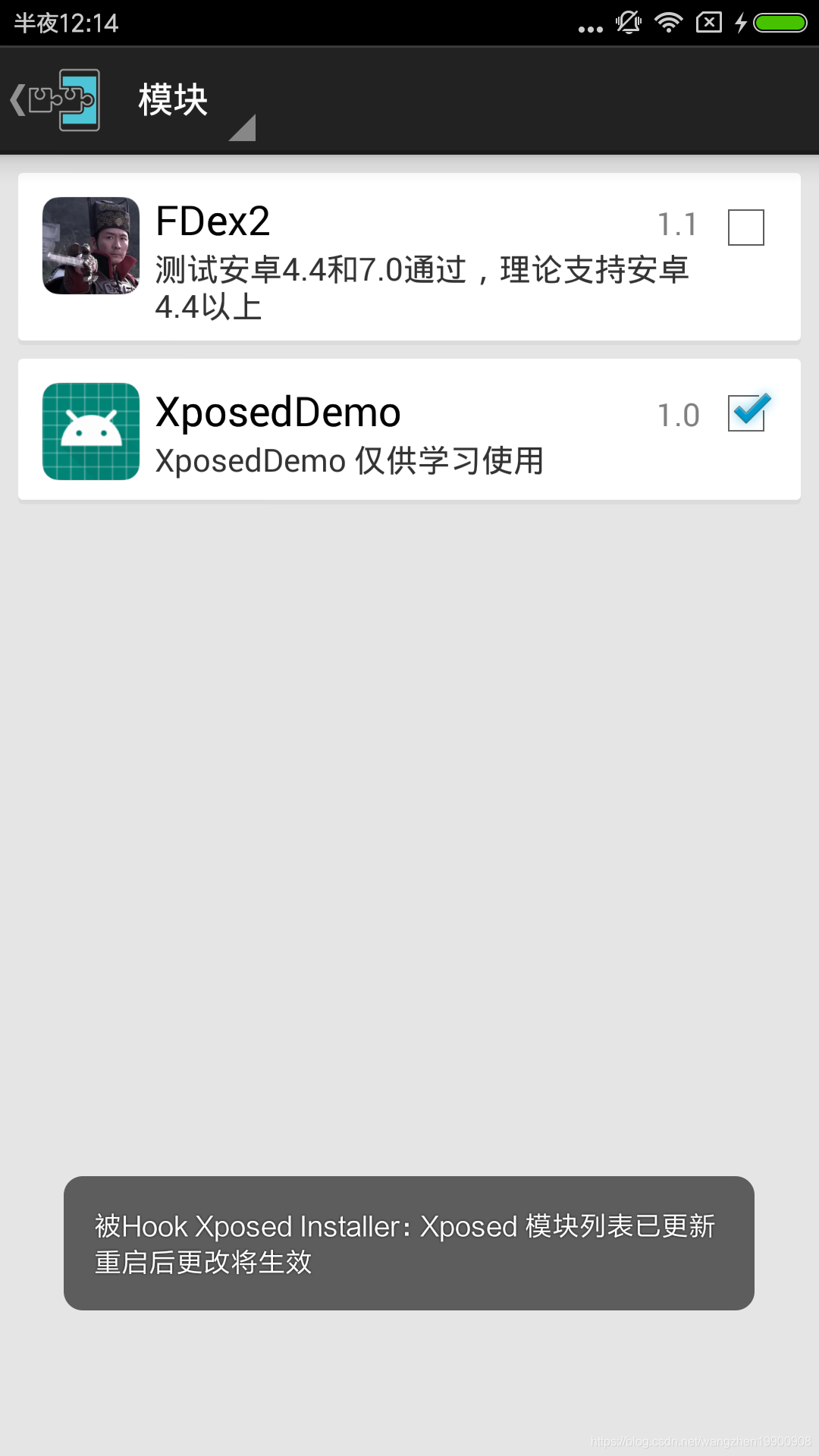The height and width of the screenshot is (1456, 819).
Task: Enable the FDex2 module checkbox
Action: click(x=746, y=227)
